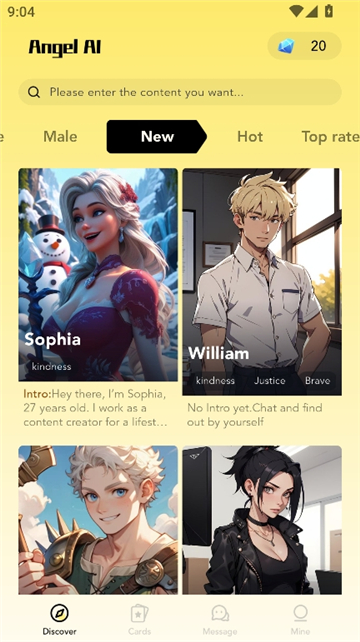The width and height of the screenshot is (360, 642).
Task: Select the New filter tab
Action: point(157,137)
